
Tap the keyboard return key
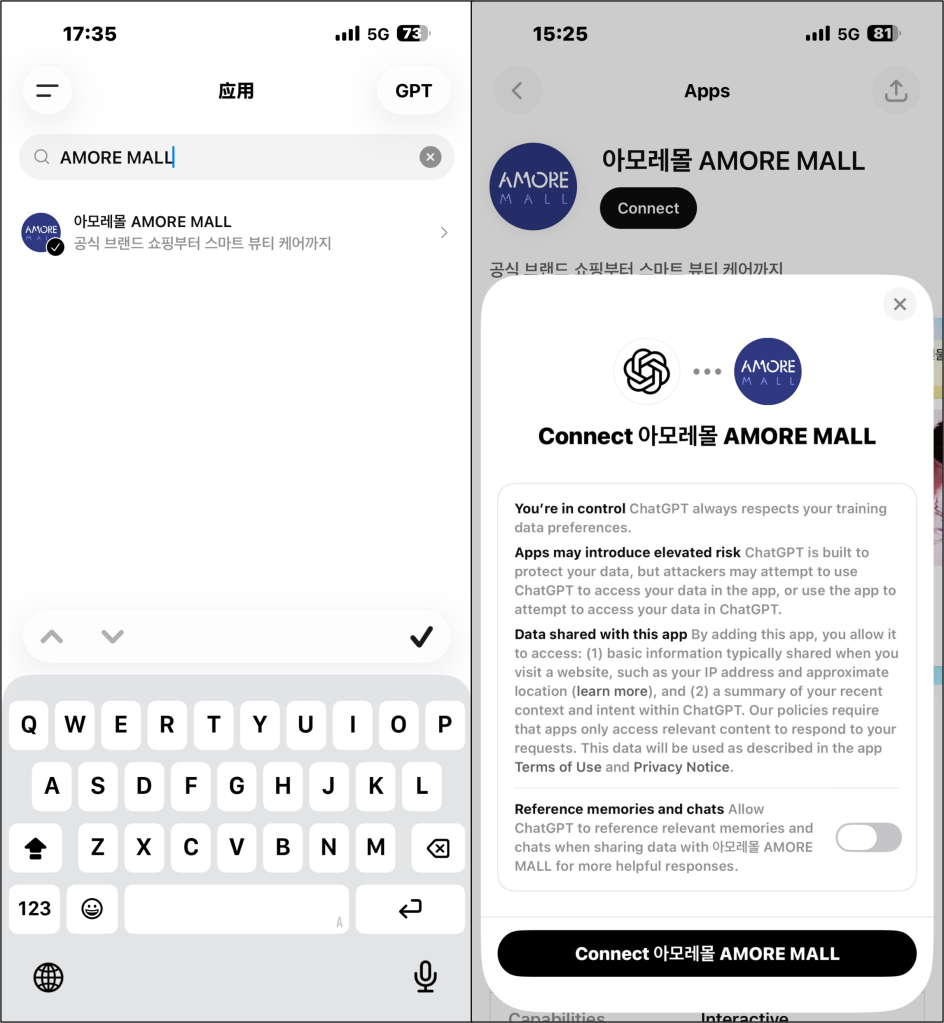click(x=410, y=909)
